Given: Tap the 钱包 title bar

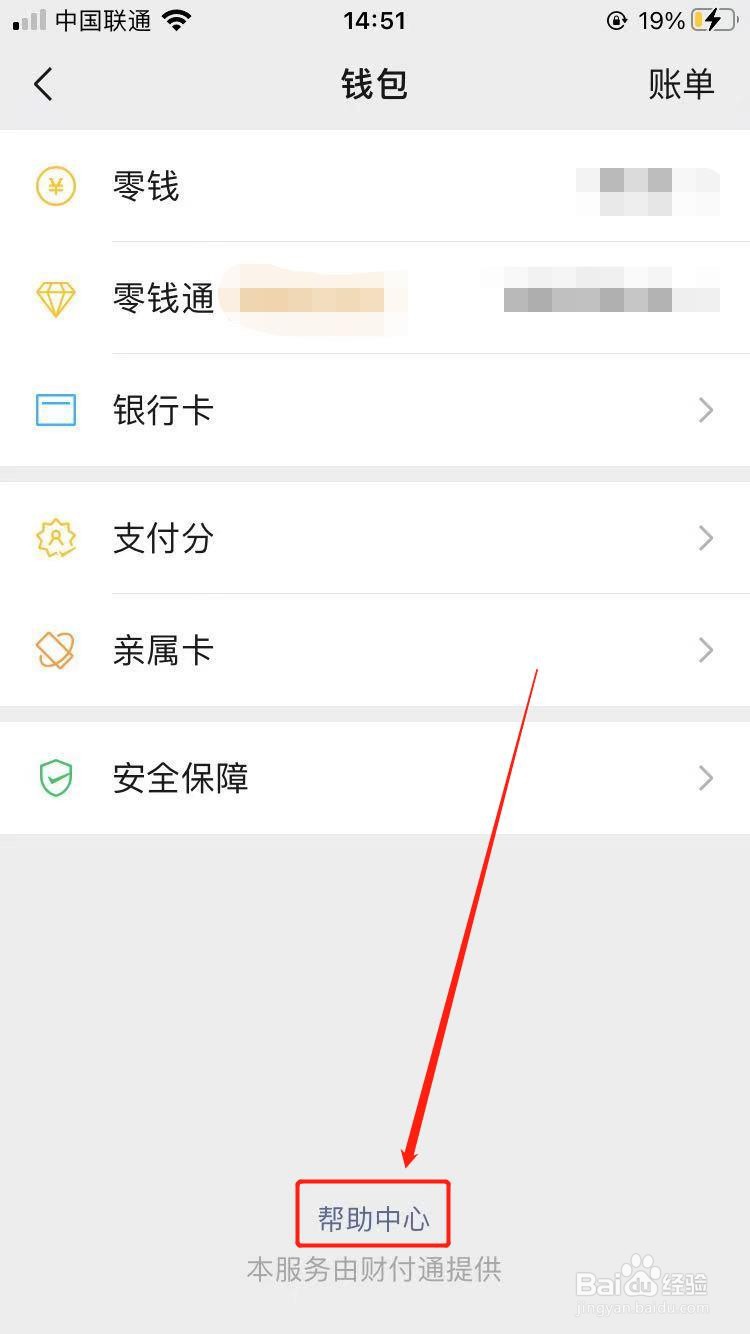Looking at the screenshot, I should tap(375, 84).
